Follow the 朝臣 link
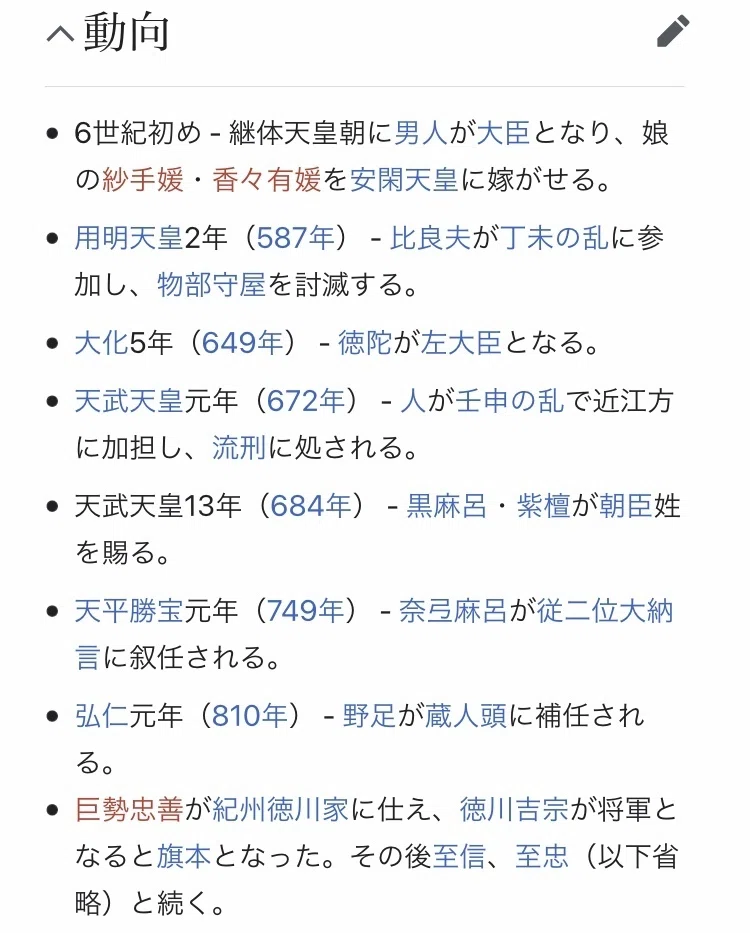Viewport: 750px width, 933px height. pyautogui.click(x=626, y=506)
